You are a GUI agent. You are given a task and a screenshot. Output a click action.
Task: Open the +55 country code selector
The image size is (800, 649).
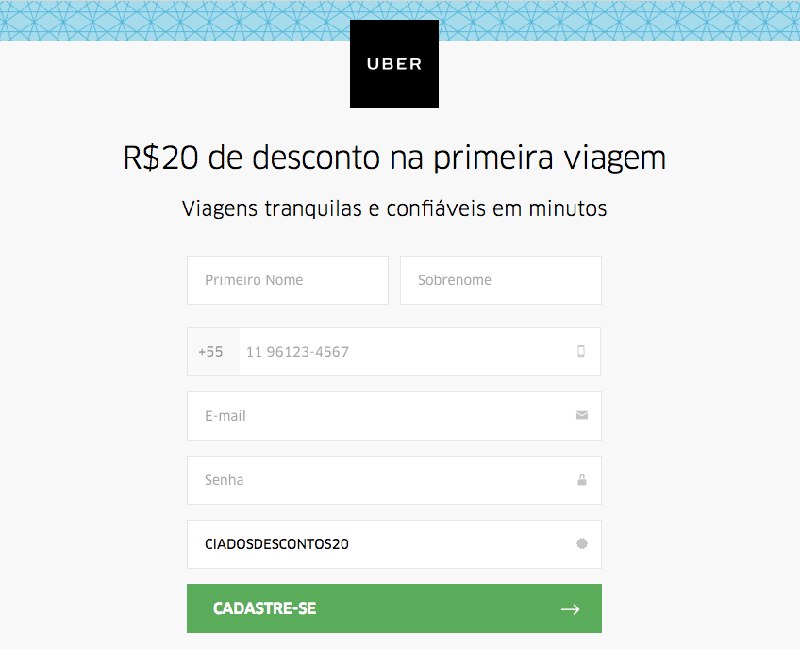click(x=212, y=352)
